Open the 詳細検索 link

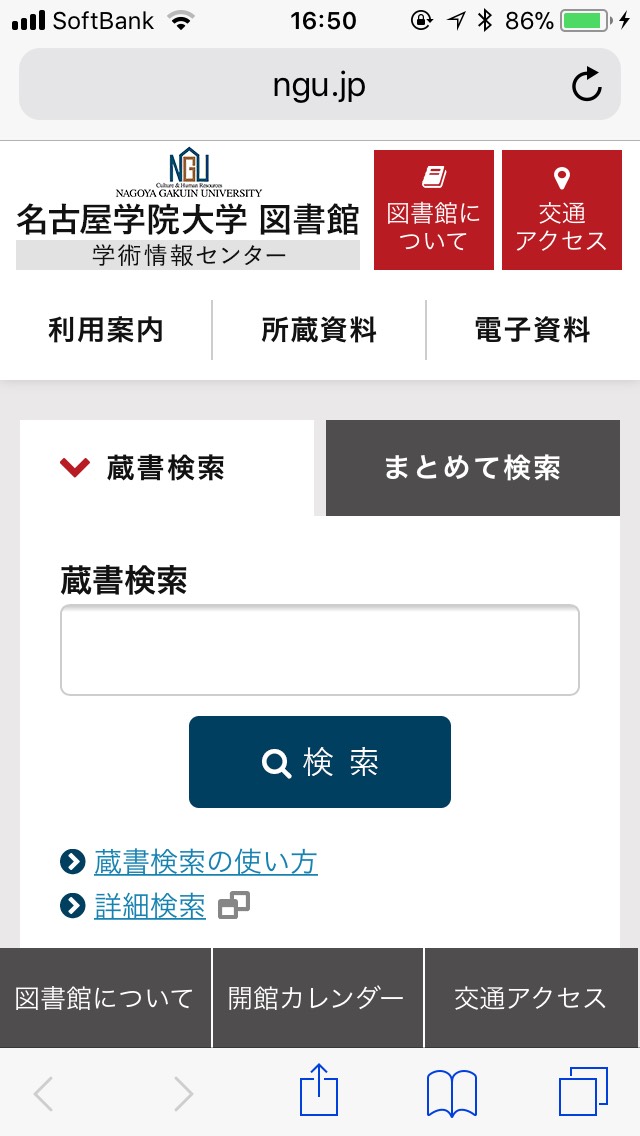[x=150, y=906]
